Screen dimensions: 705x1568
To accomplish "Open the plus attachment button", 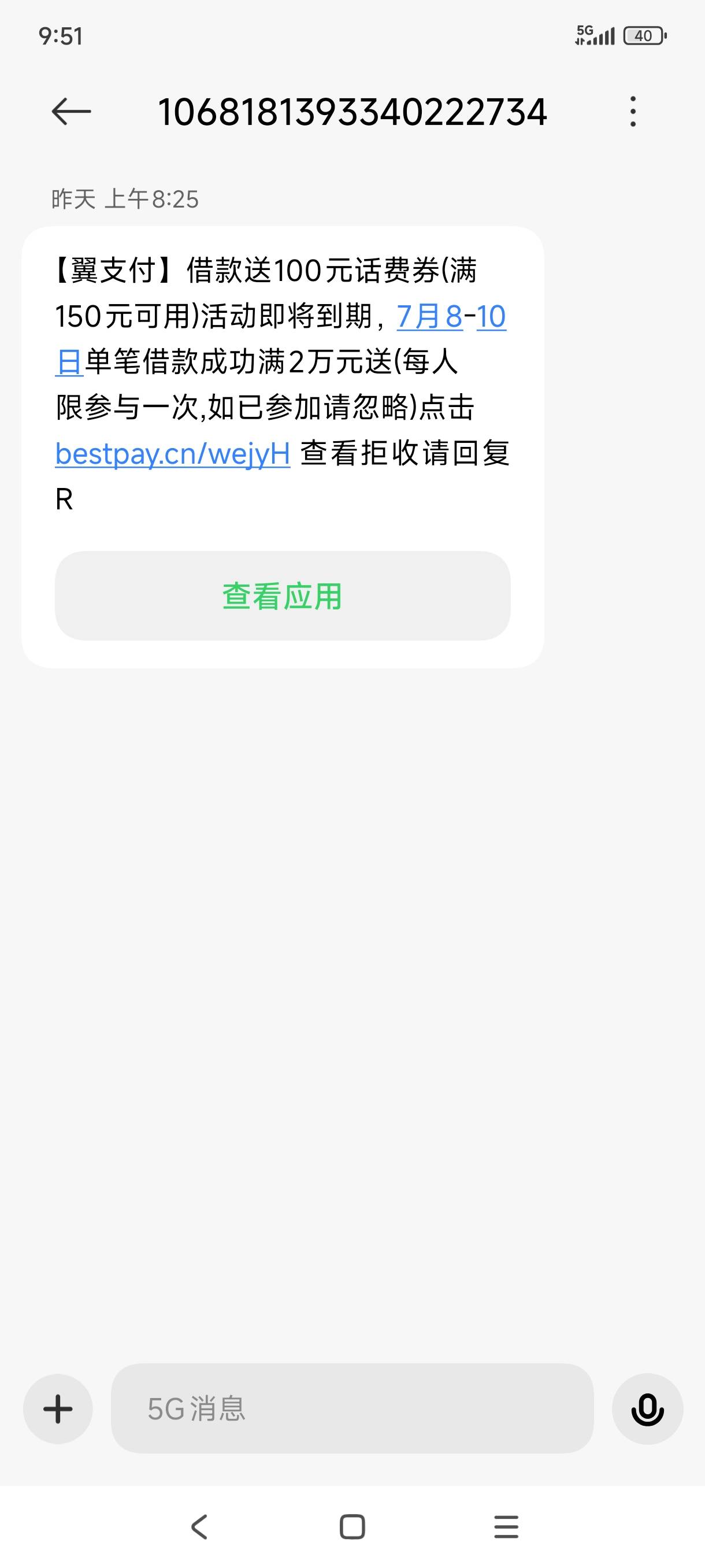I will [58, 1408].
